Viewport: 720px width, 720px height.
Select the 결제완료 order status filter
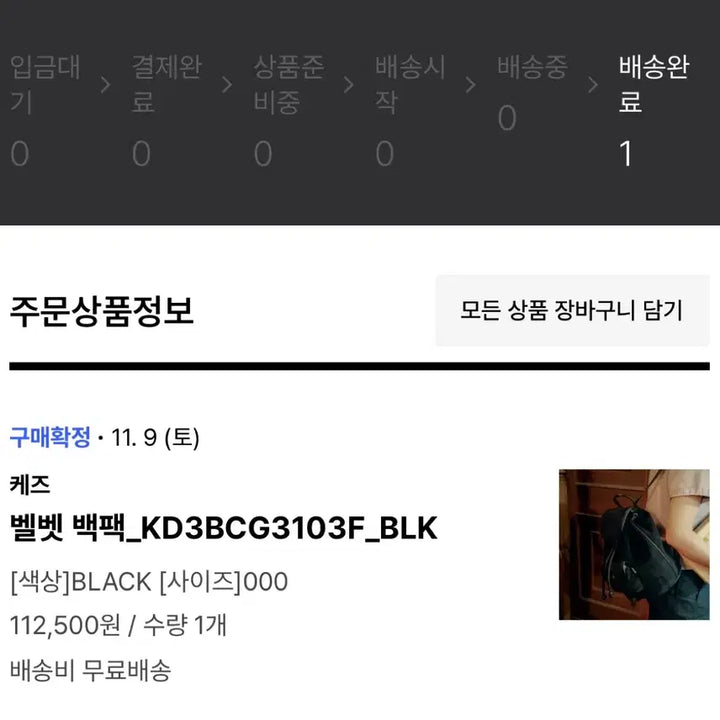pyautogui.click(x=166, y=108)
